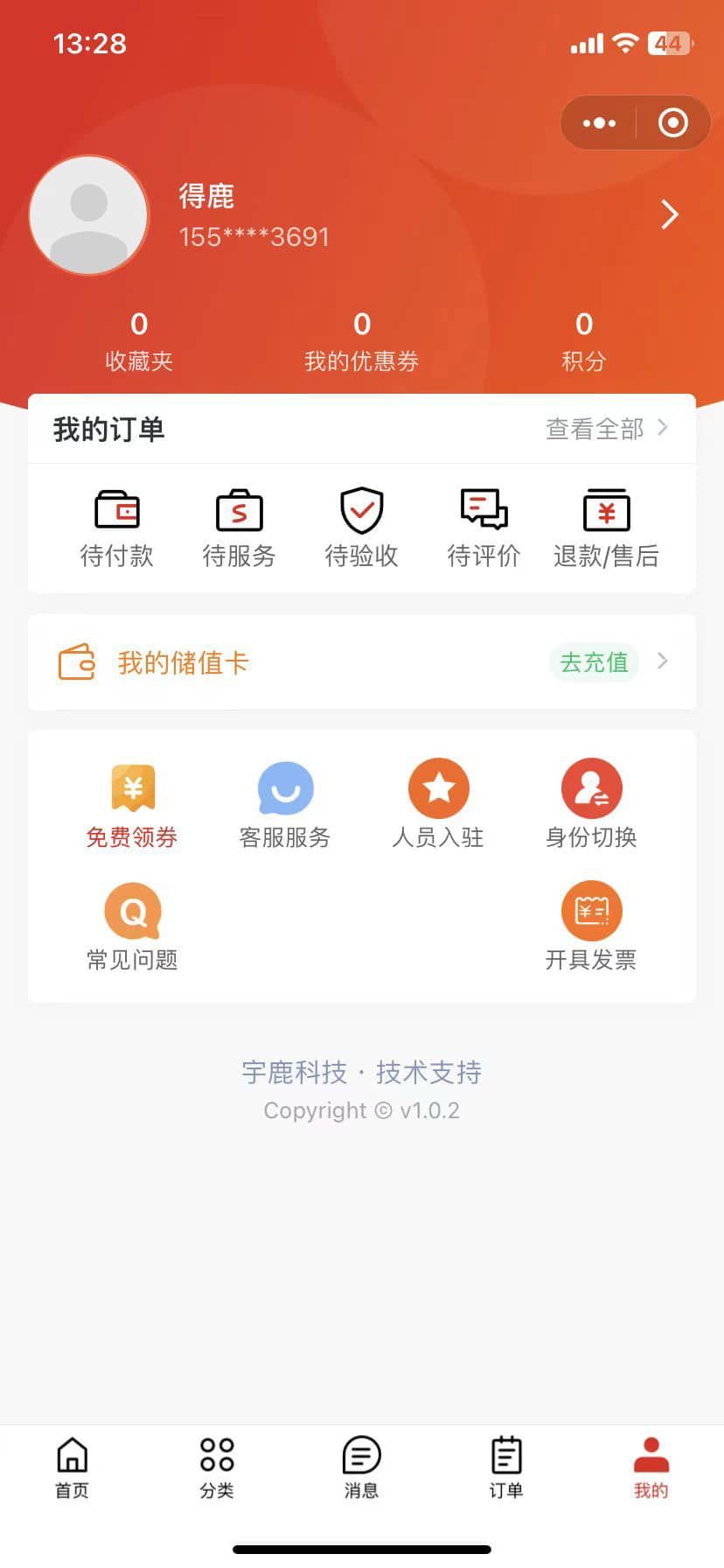Image resolution: width=724 pixels, height=1568 pixels.
Task: Open 待评价 orders
Action: click(484, 528)
